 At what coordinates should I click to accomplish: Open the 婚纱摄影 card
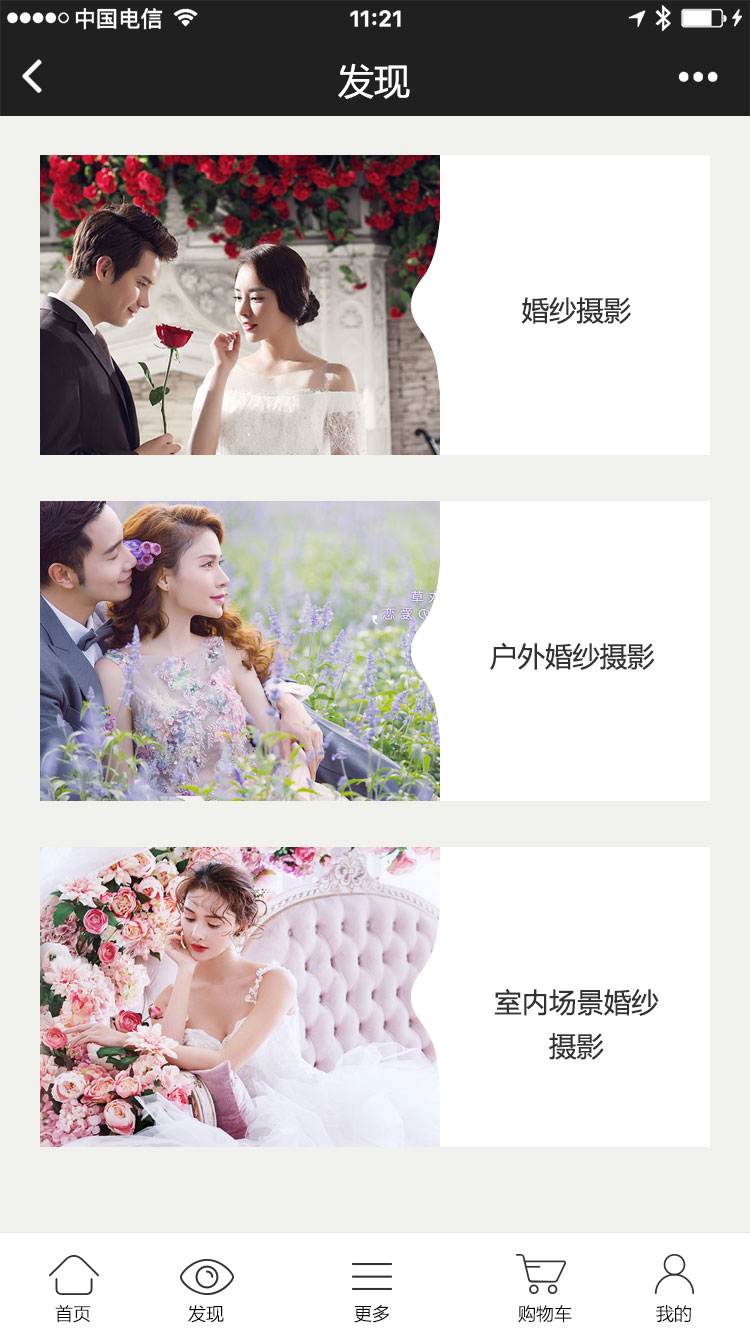click(375, 305)
